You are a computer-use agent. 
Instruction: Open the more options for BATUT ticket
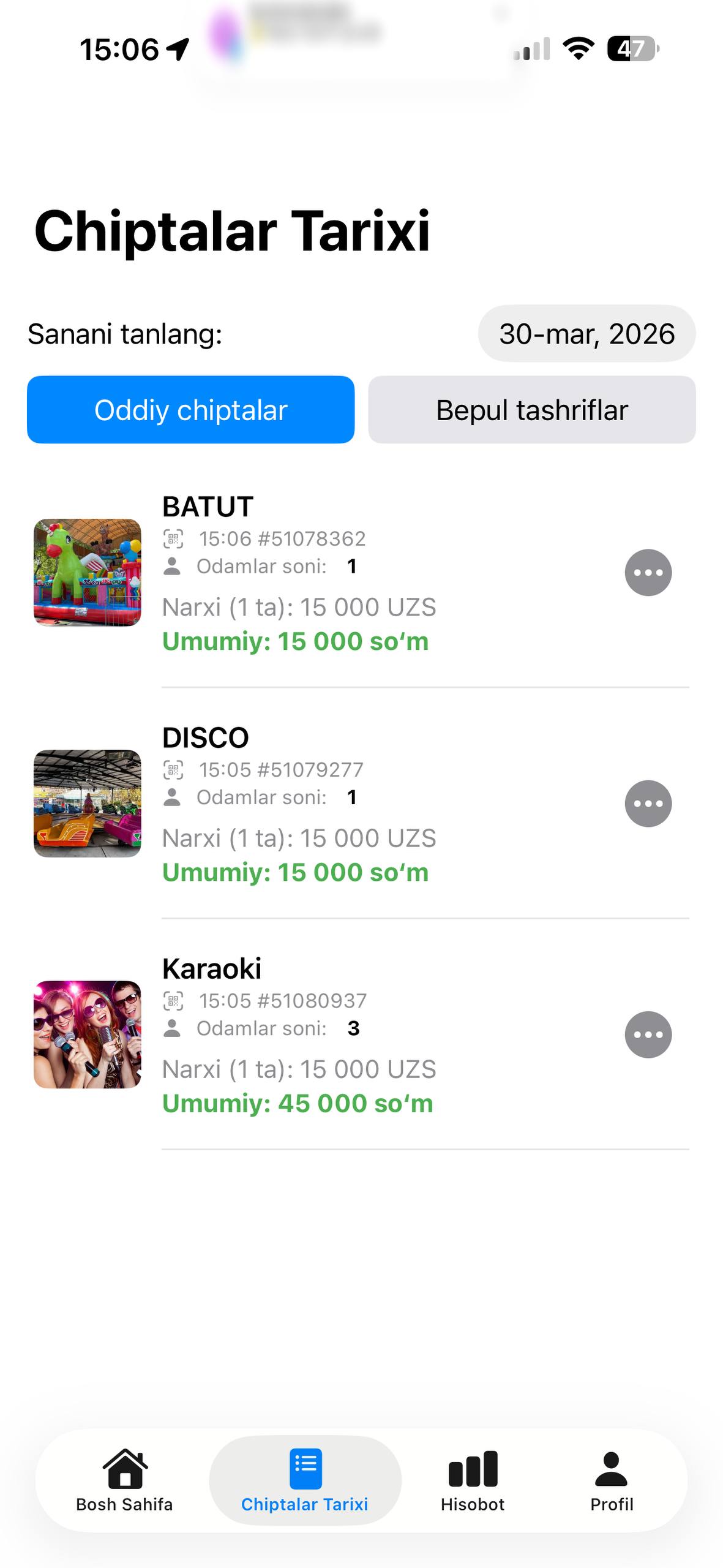click(x=648, y=573)
